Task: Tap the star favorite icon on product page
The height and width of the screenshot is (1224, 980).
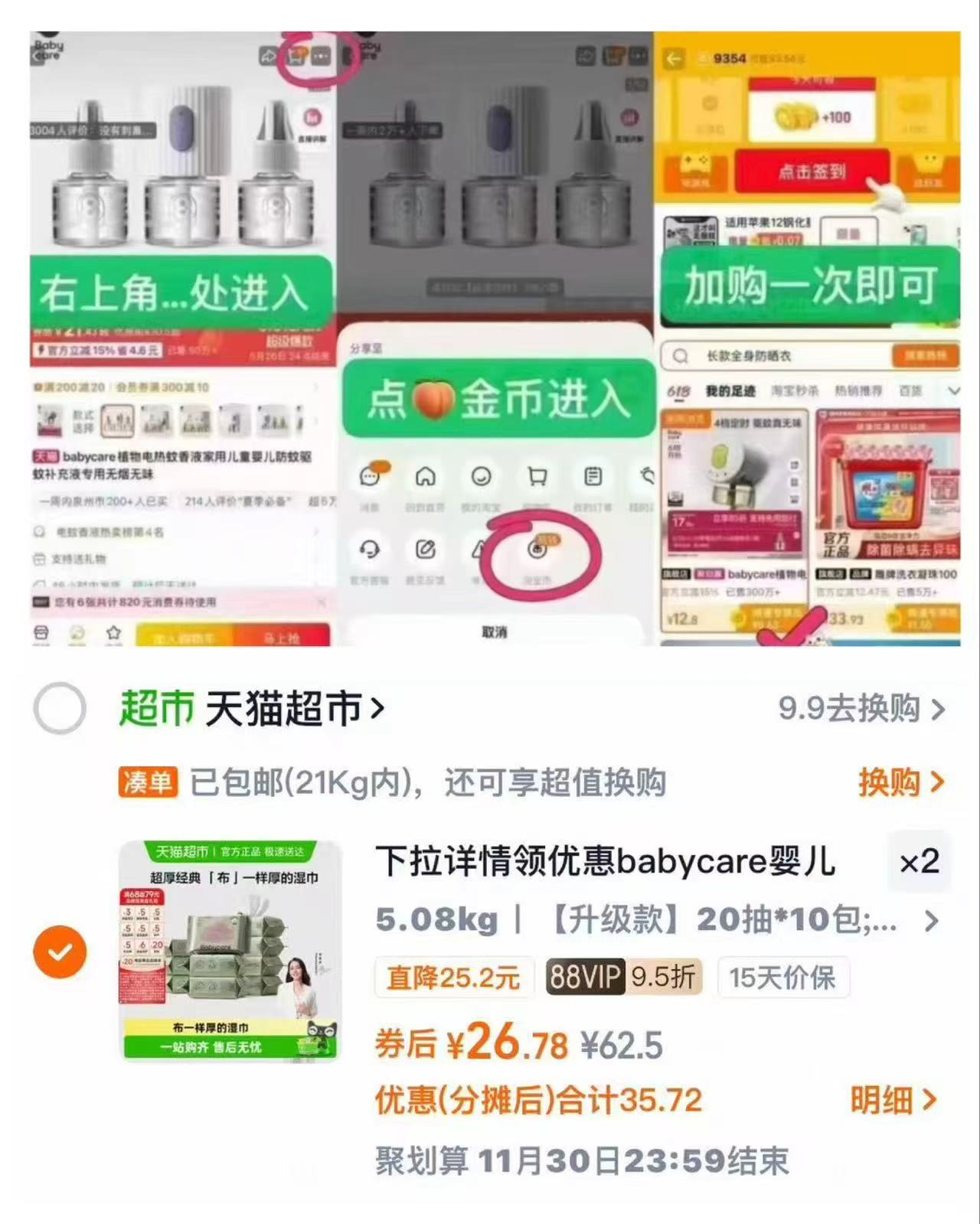Action: coord(113,632)
